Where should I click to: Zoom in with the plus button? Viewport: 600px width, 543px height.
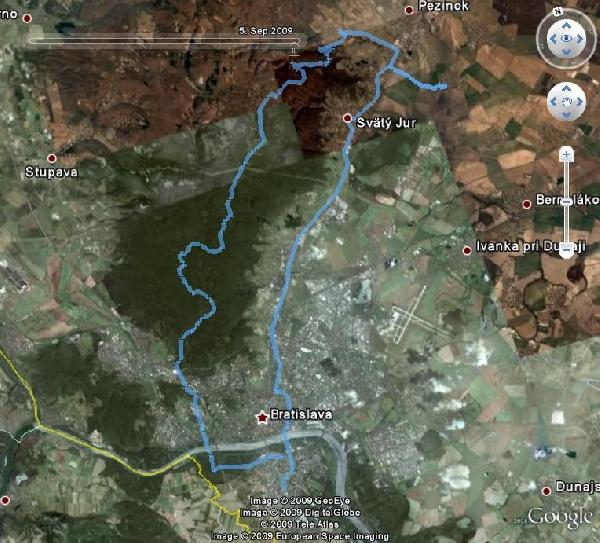click(566, 155)
